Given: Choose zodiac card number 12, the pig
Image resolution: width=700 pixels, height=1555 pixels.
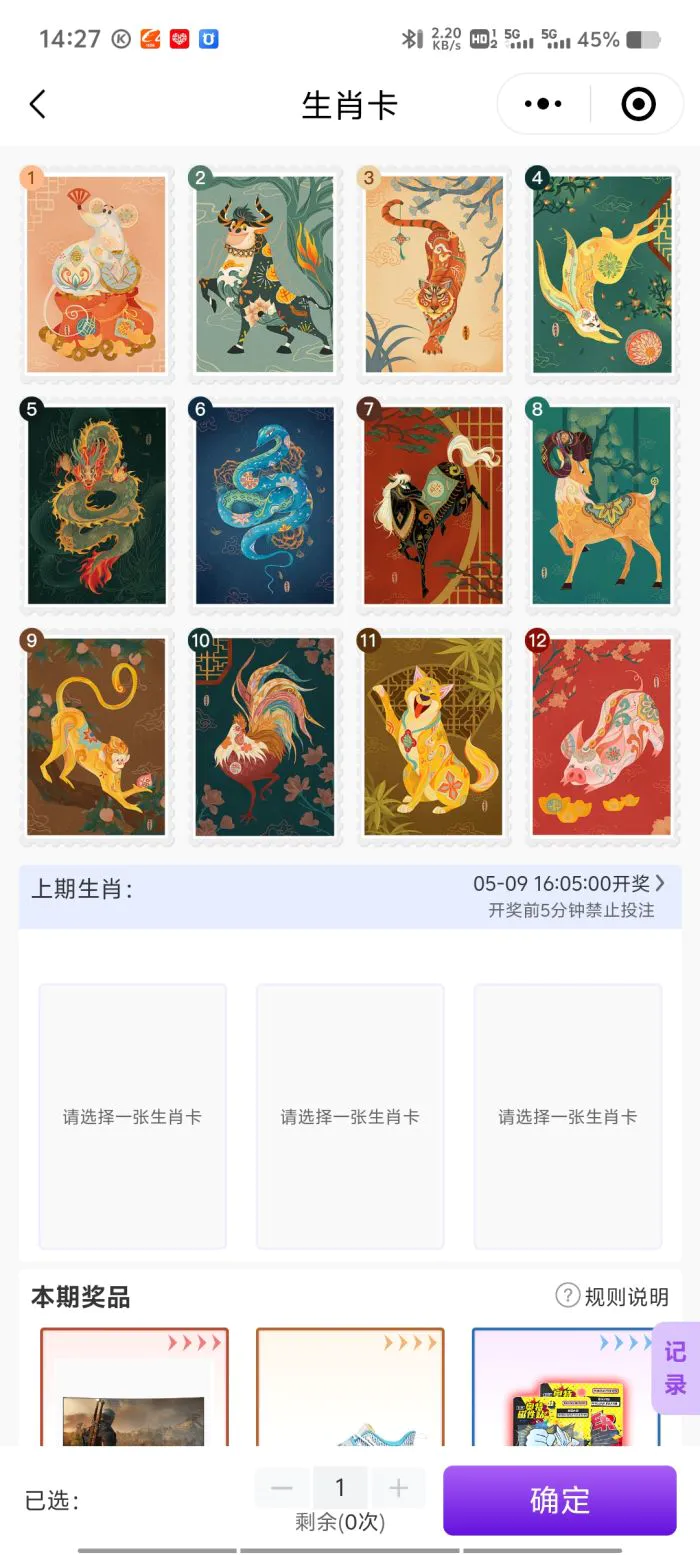Looking at the screenshot, I should pos(601,736).
